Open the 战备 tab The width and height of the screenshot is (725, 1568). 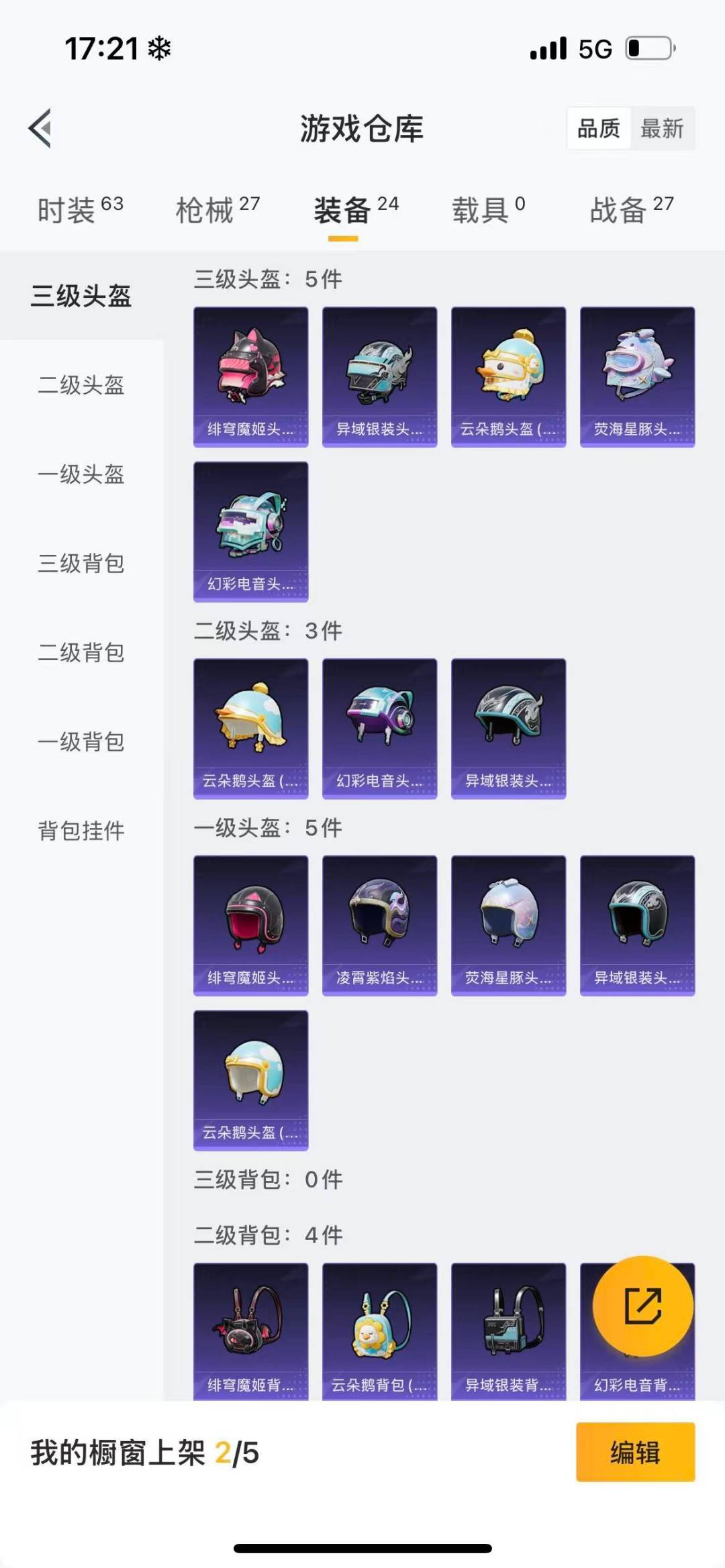click(631, 210)
